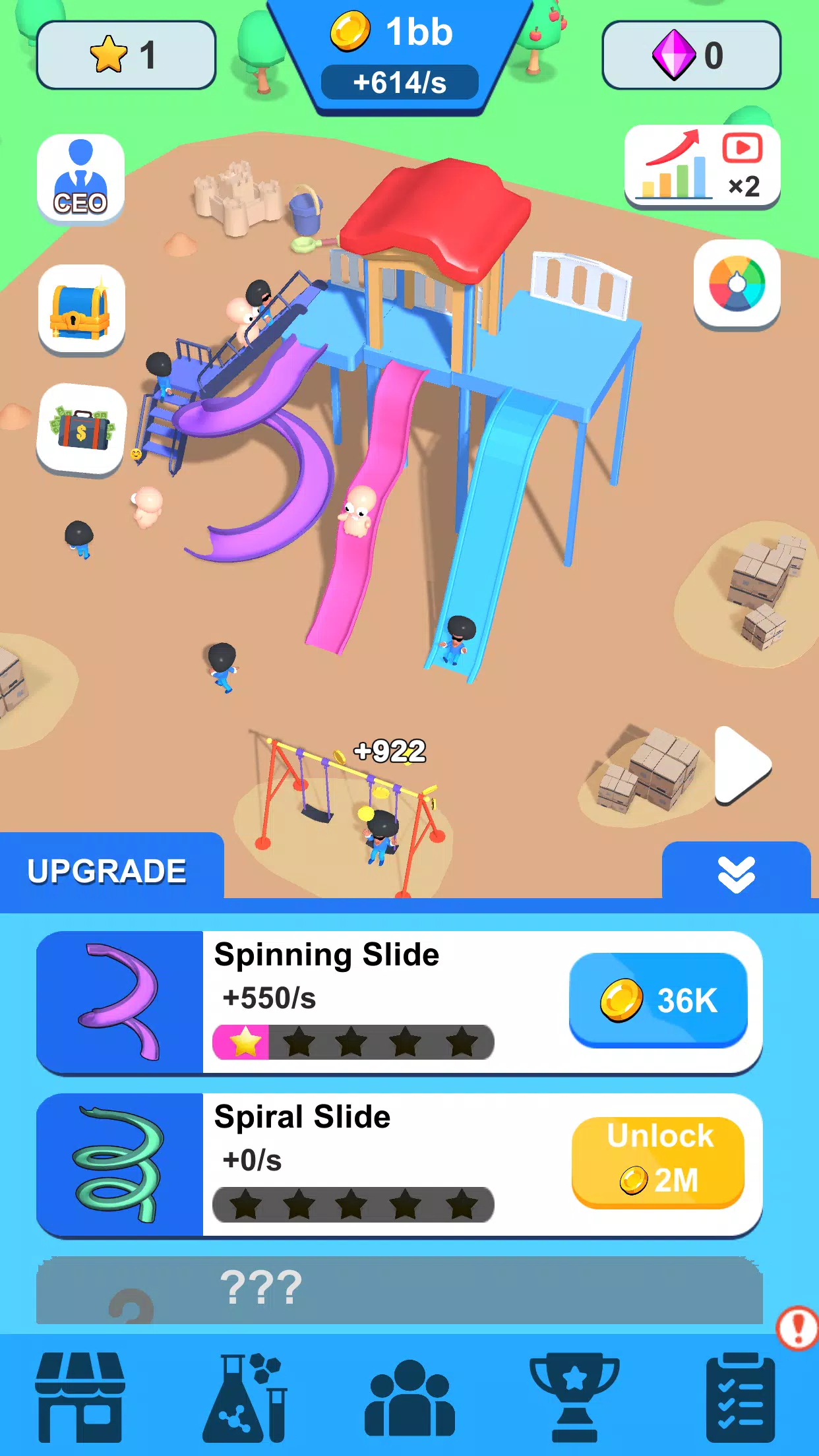The image size is (819, 1456).
Task: Collapse the upgrade panel
Action: 736,874
